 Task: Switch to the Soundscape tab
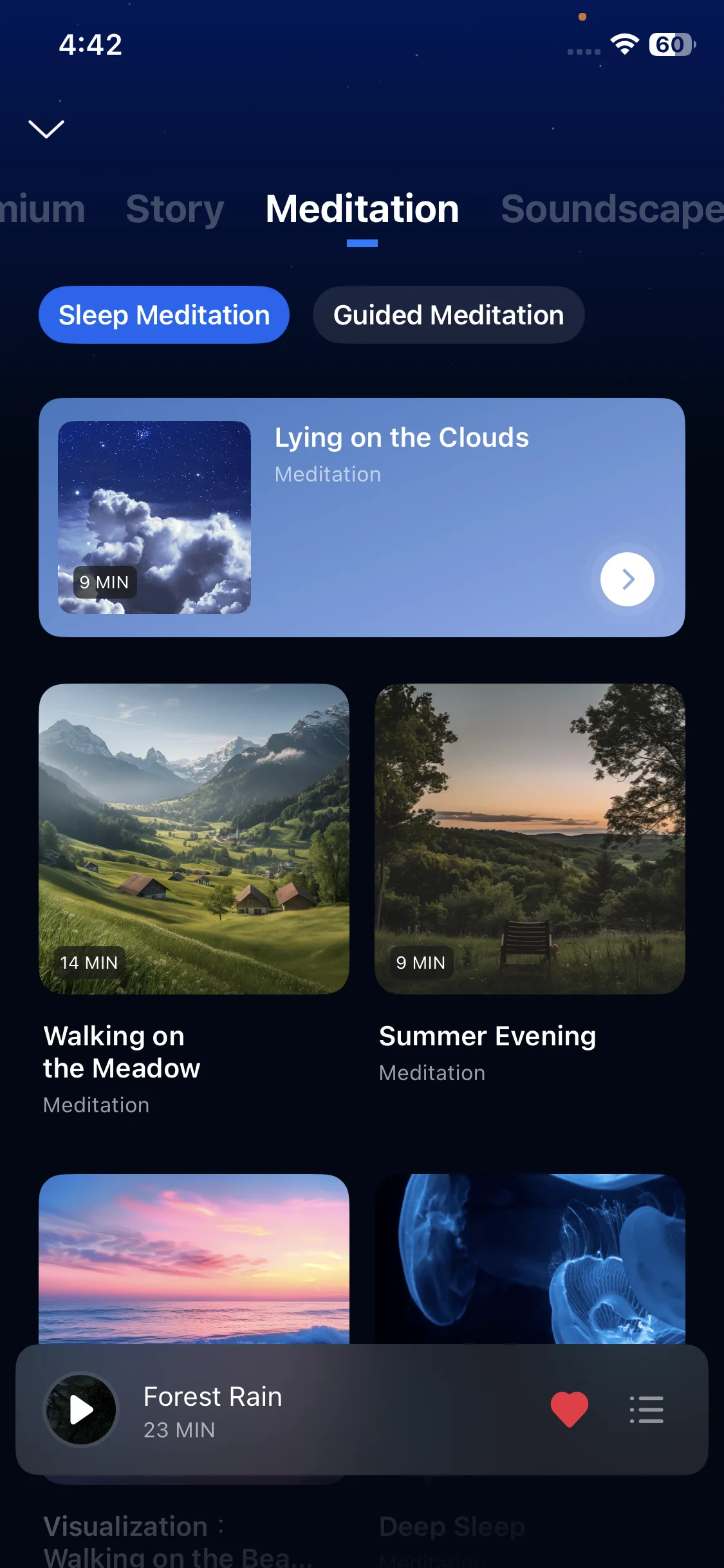[x=611, y=209]
